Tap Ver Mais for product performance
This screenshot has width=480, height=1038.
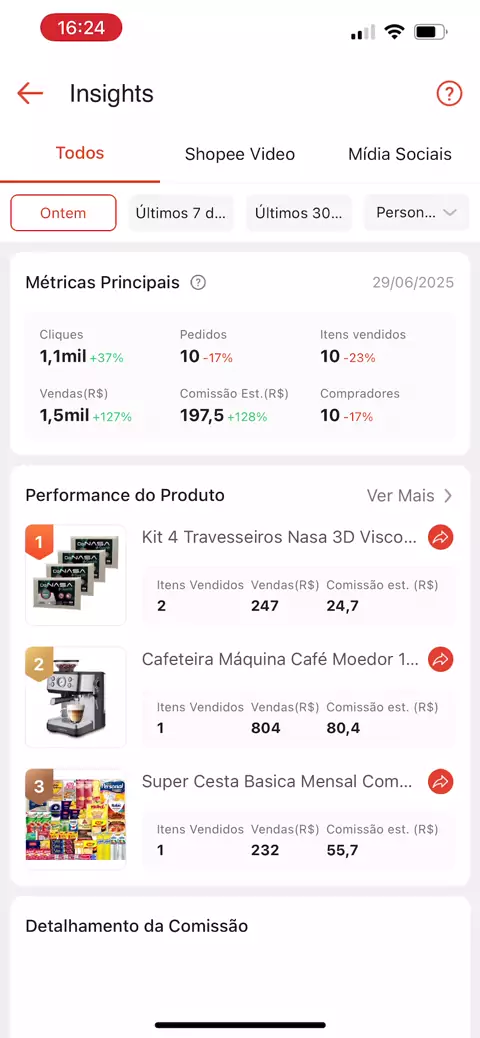(410, 496)
